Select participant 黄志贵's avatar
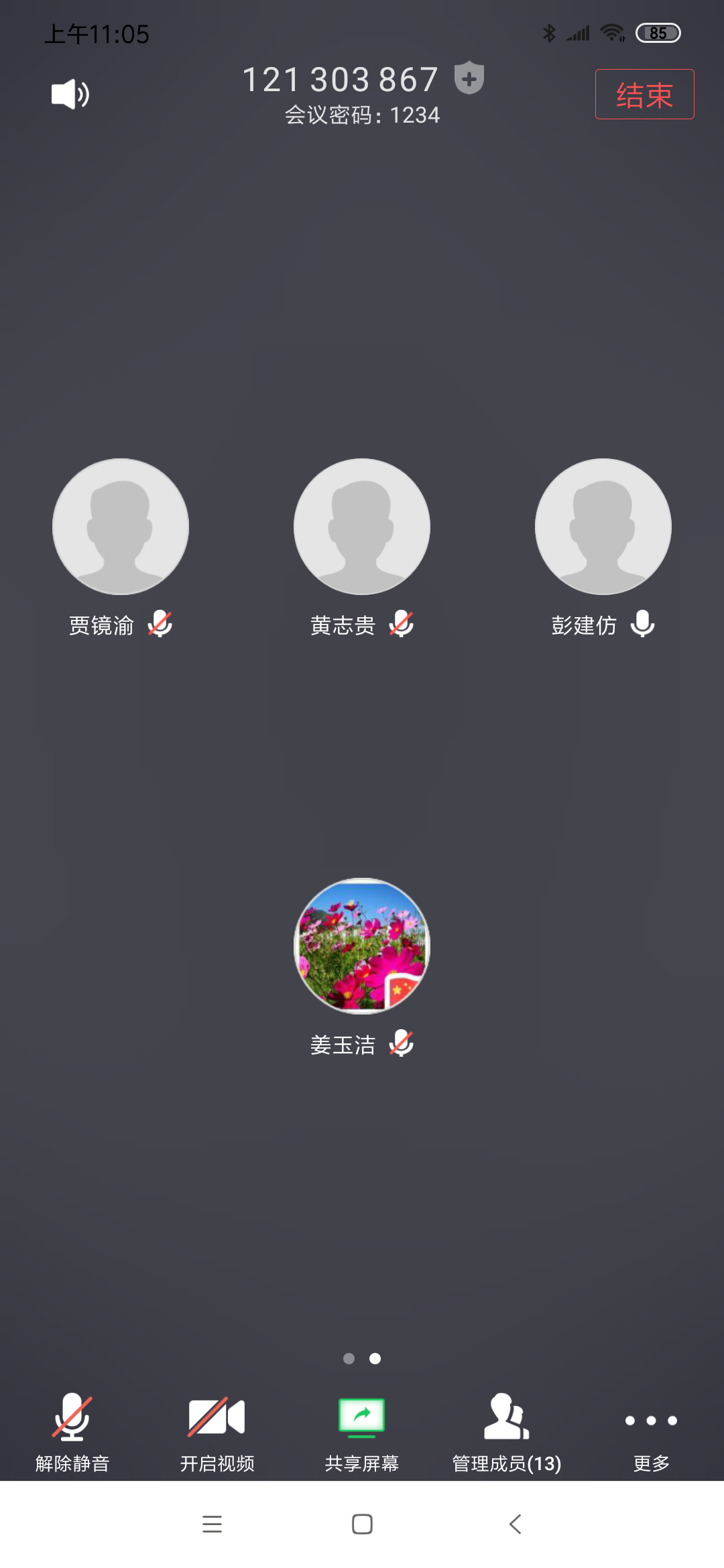 (x=362, y=527)
